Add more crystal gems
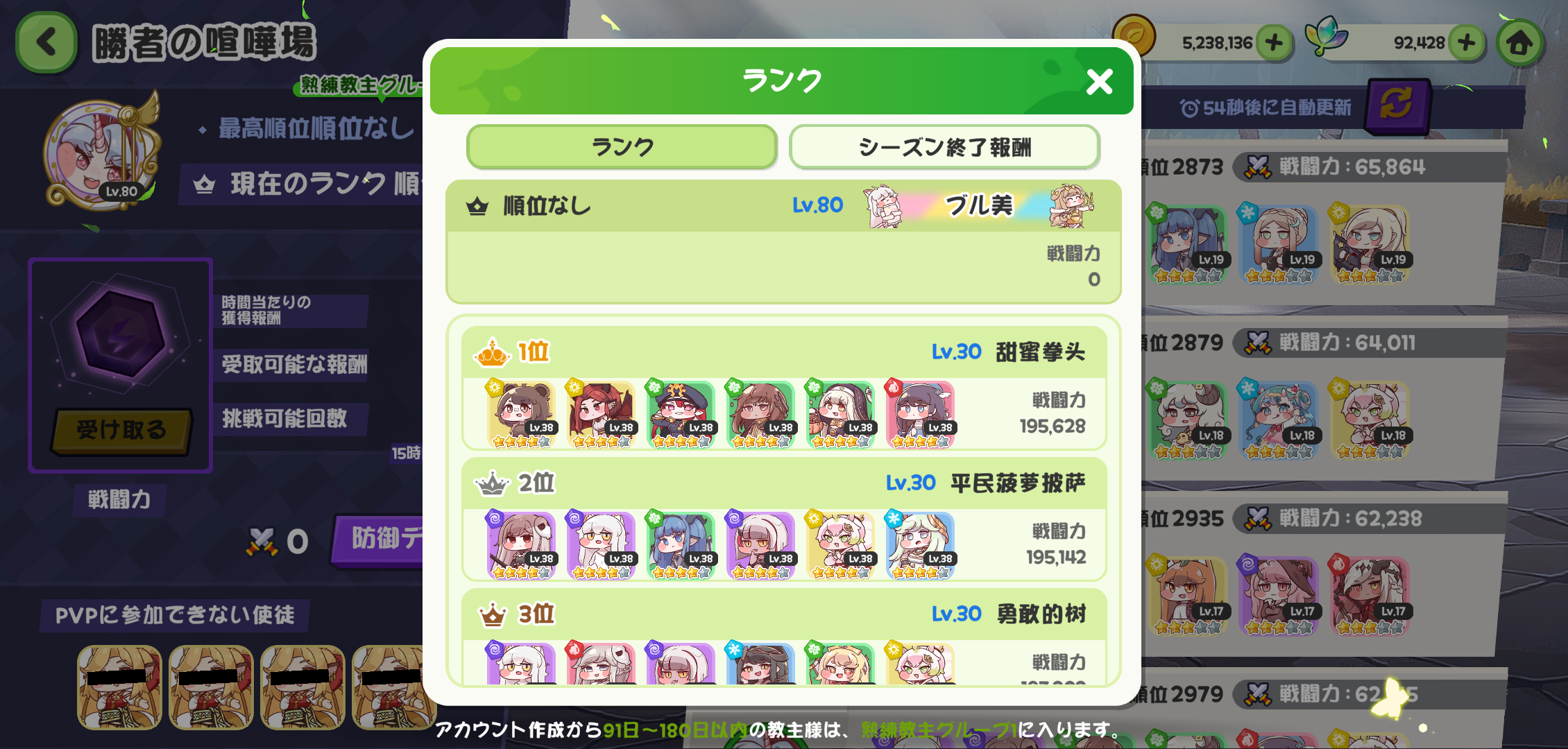Viewport: 1568px width, 749px height. tap(1466, 43)
